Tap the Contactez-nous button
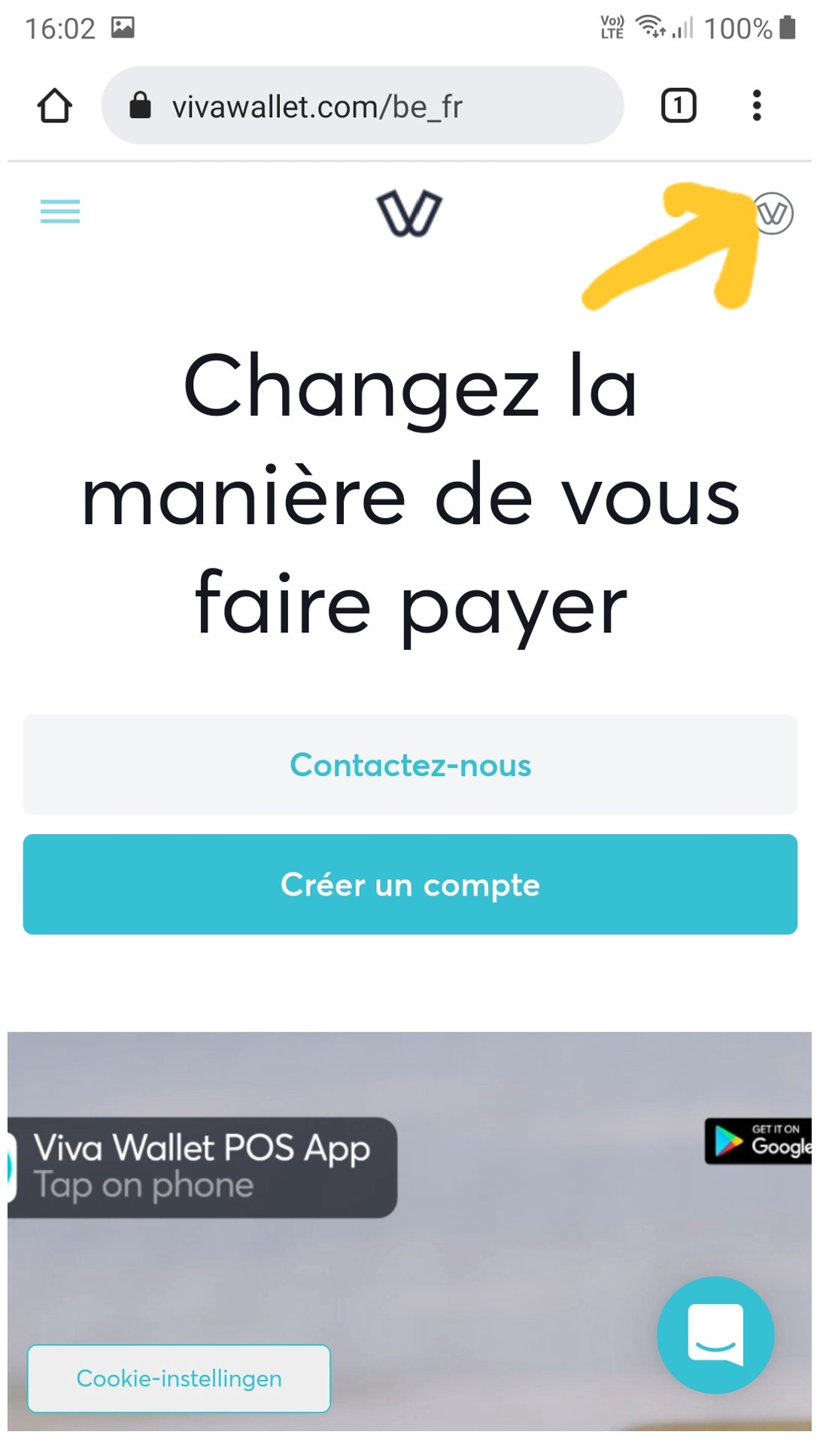This screenshot has width=832, height=1456. coord(410,765)
